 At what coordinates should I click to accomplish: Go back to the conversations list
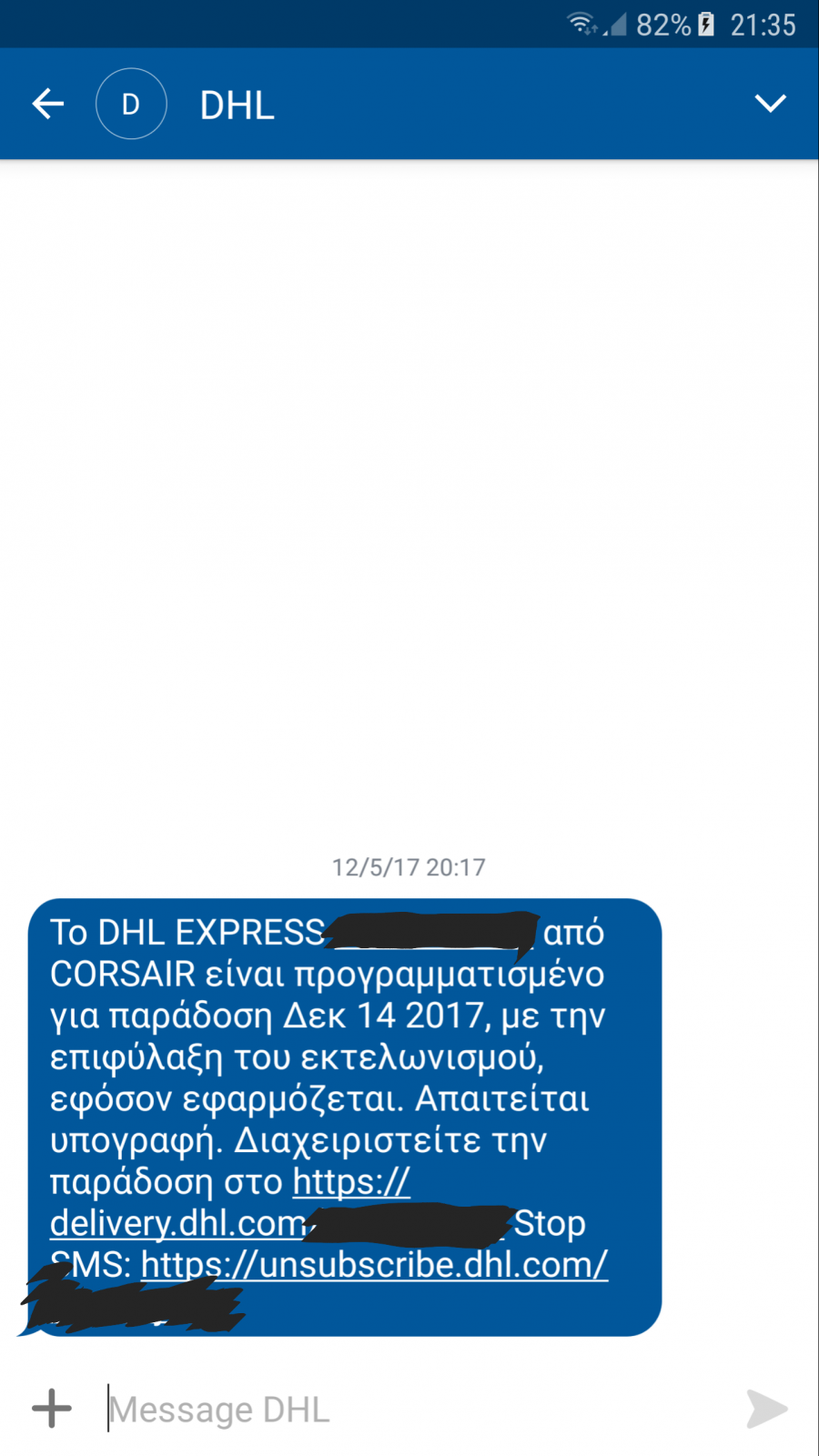point(48,104)
